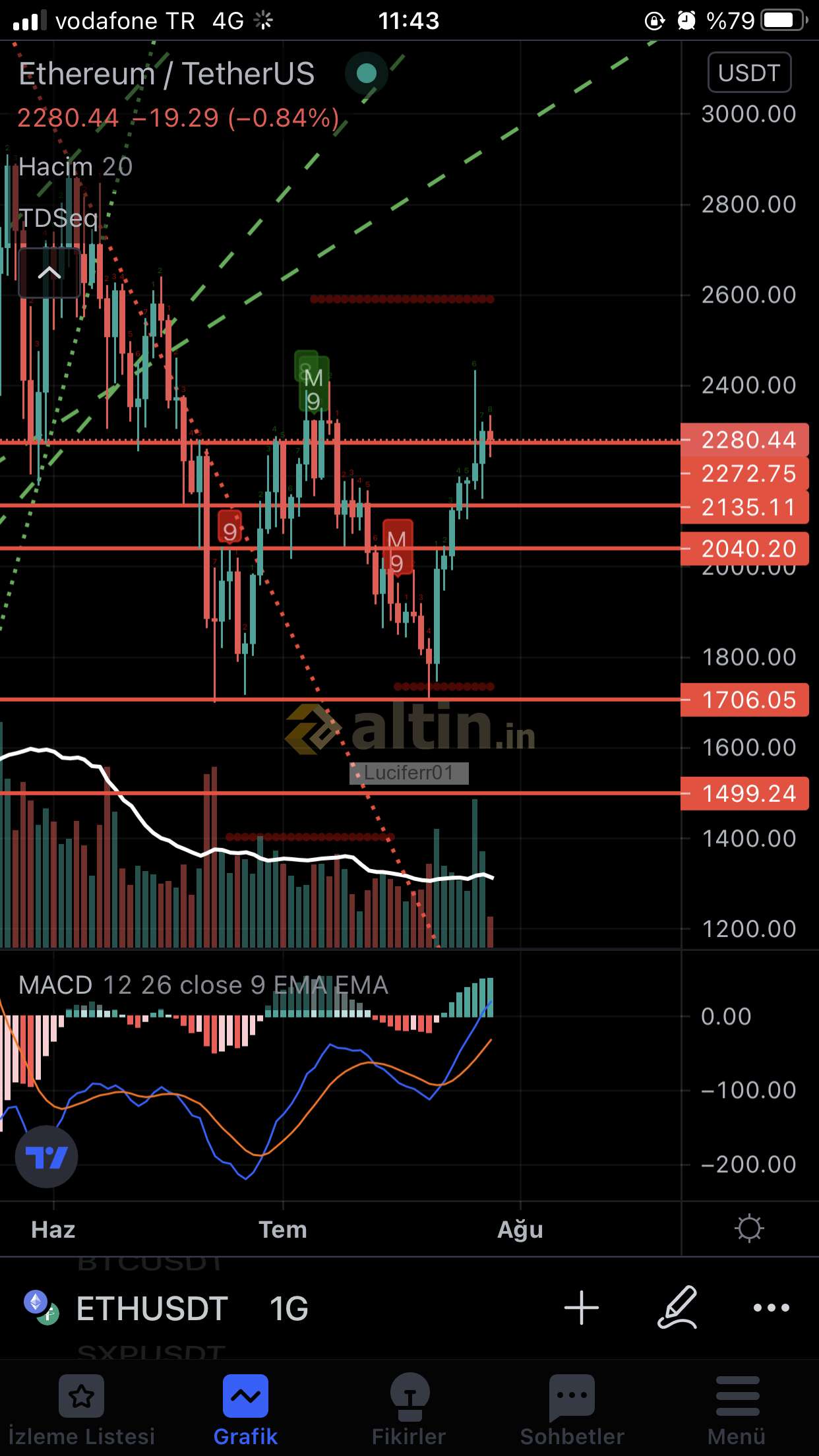Add indicator with the plus icon
Viewport: 819px width, 1456px height.
[582, 1308]
